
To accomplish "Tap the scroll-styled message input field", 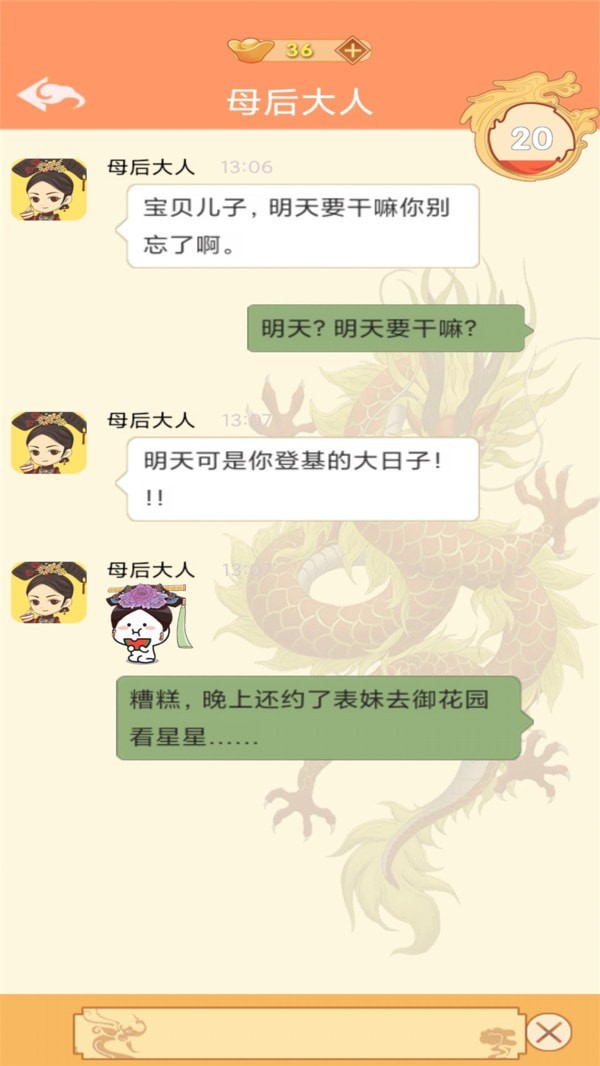I will pyautogui.click(x=300, y=1033).
